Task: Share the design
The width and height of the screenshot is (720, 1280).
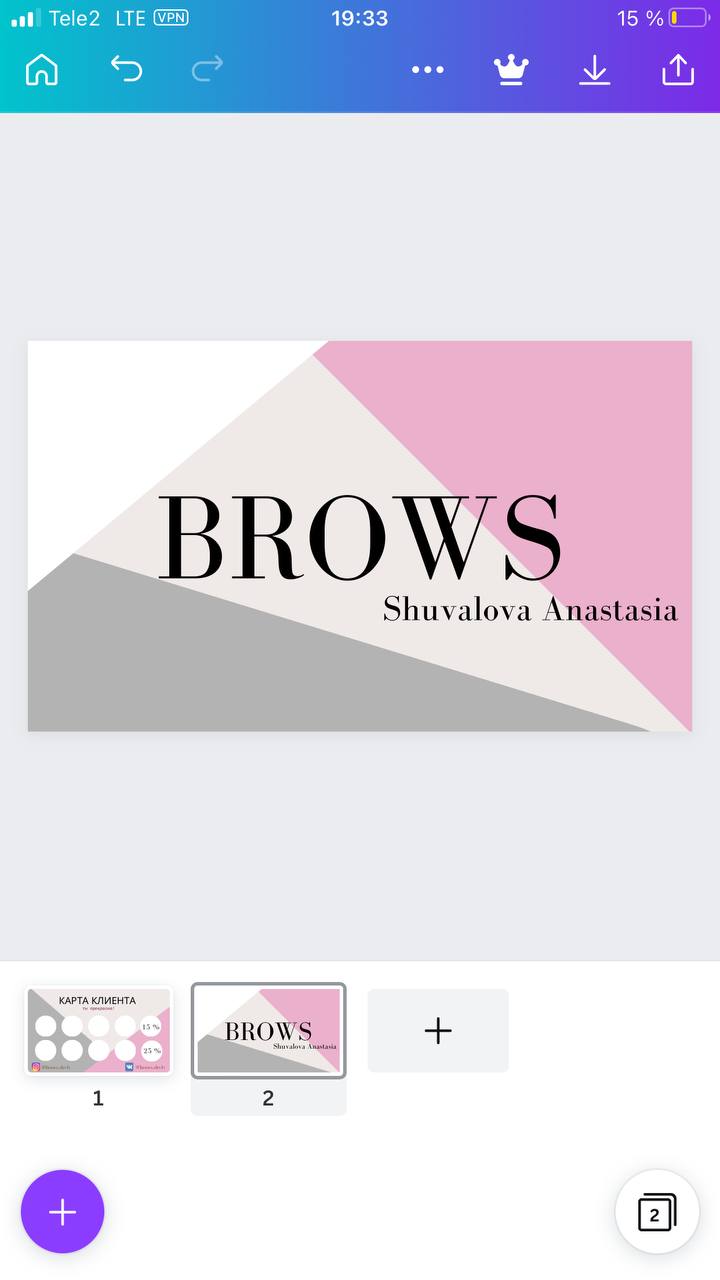Action: pyautogui.click(x=678, y=69)
